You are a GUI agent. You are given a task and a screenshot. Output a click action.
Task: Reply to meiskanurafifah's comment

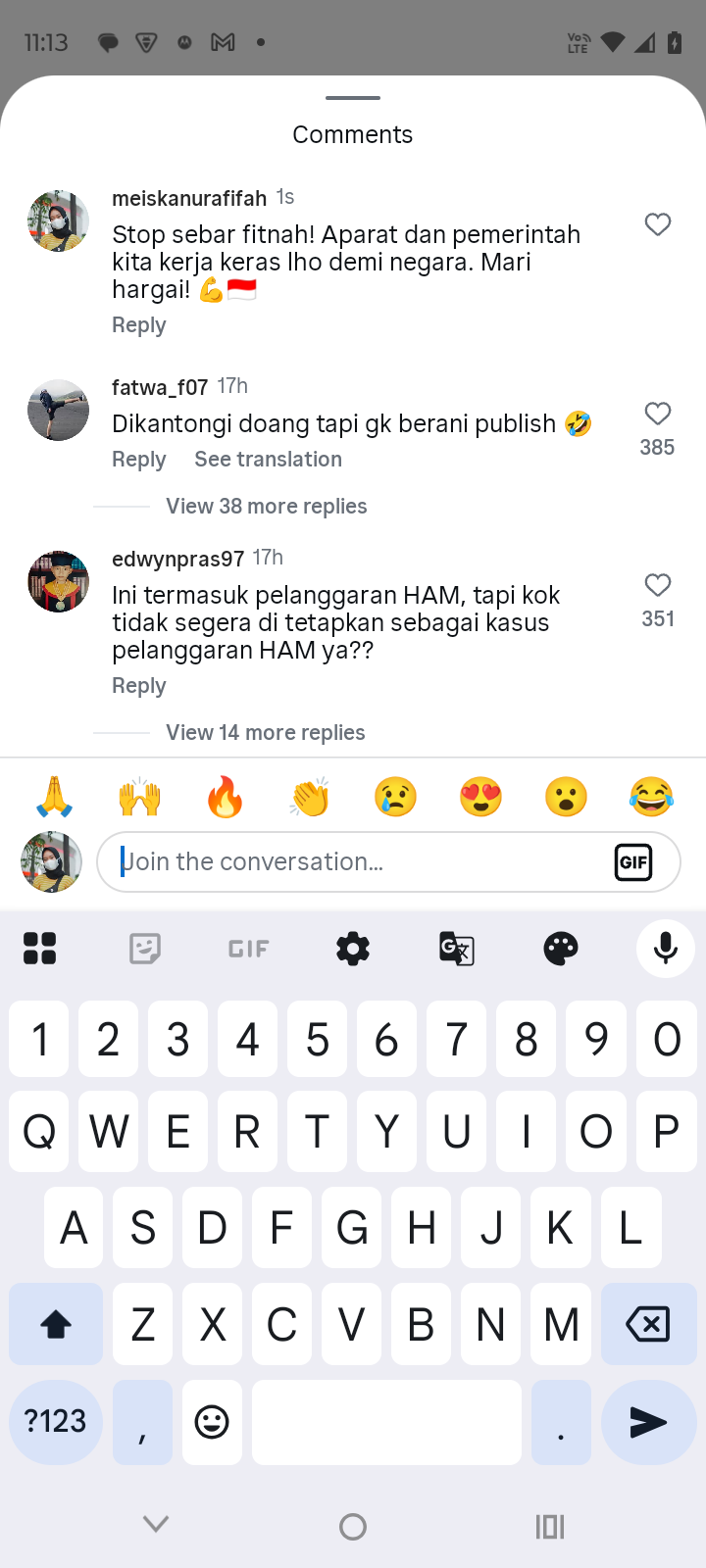point(138,325)
